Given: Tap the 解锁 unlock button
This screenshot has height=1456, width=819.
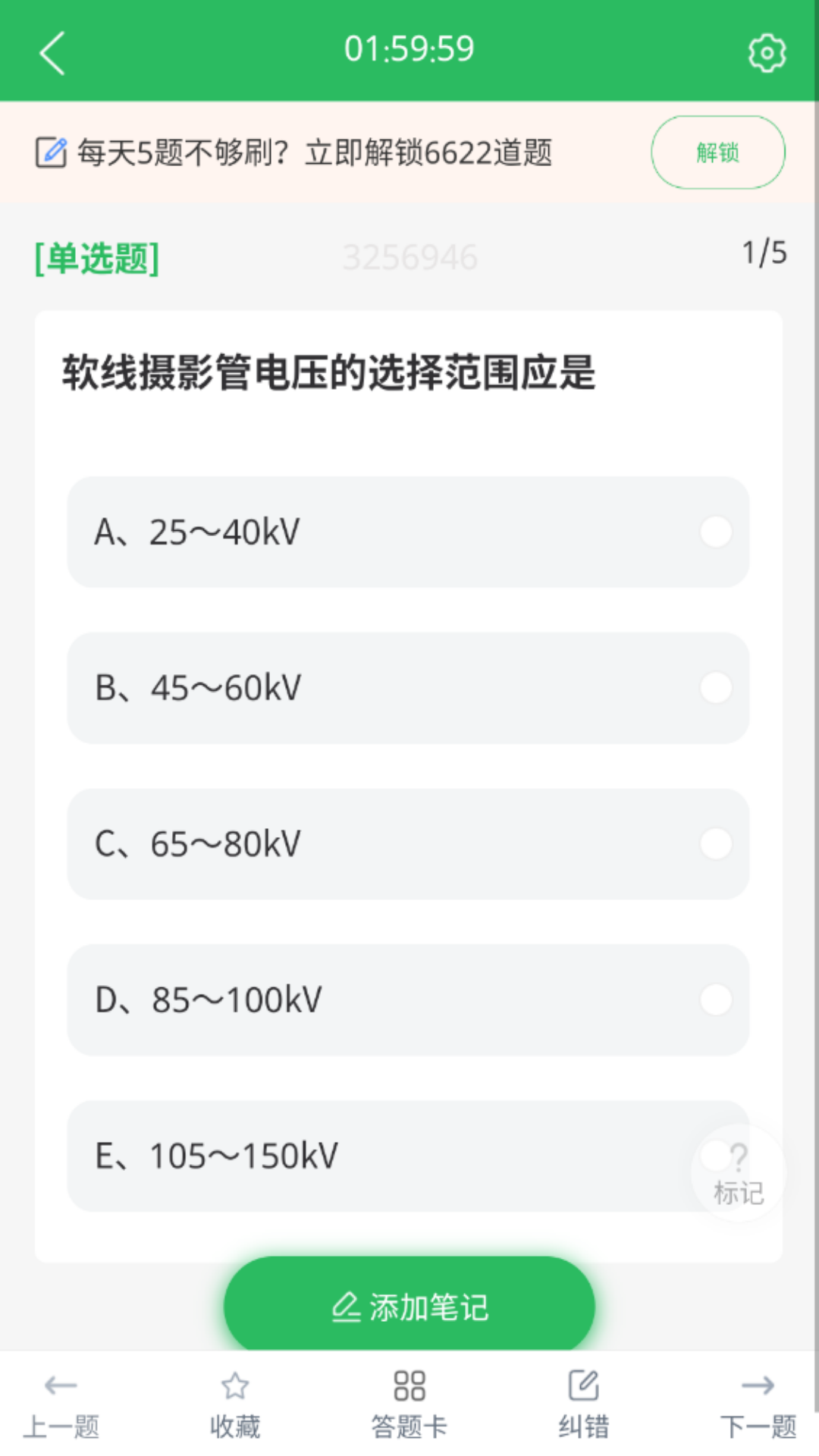Looking at the screenshot, I should tap(717, 152).
